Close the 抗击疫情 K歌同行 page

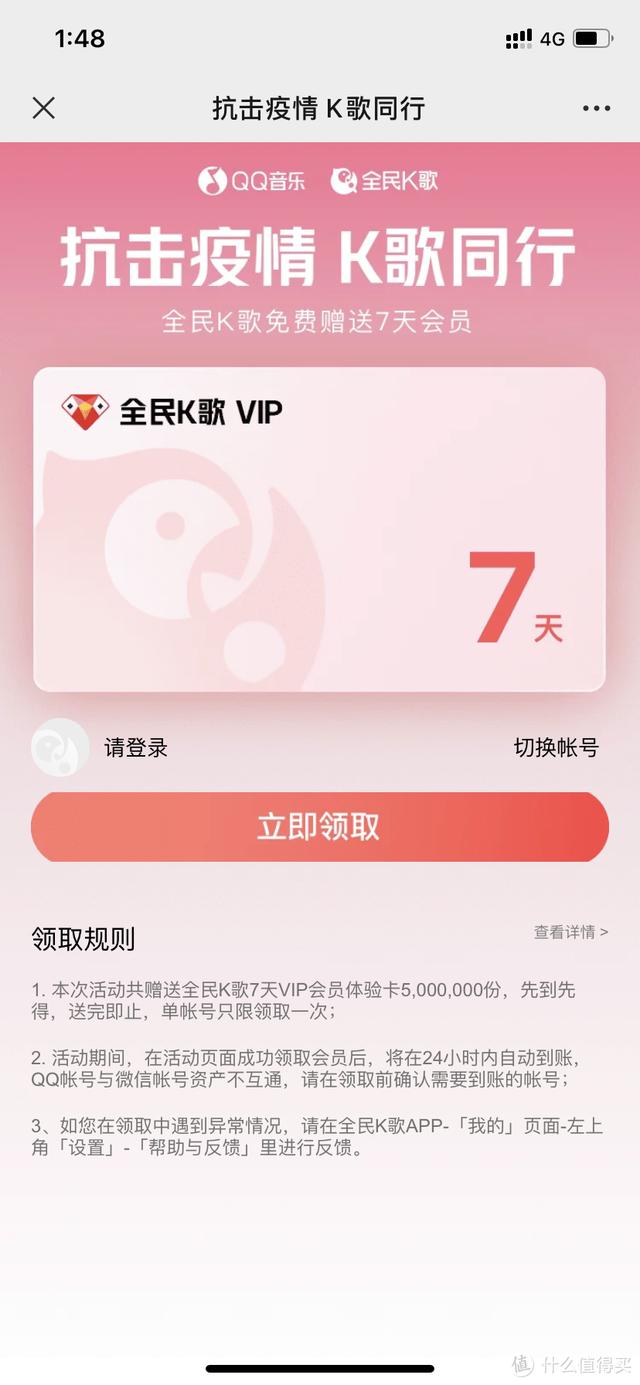click(x=44, y=108)
